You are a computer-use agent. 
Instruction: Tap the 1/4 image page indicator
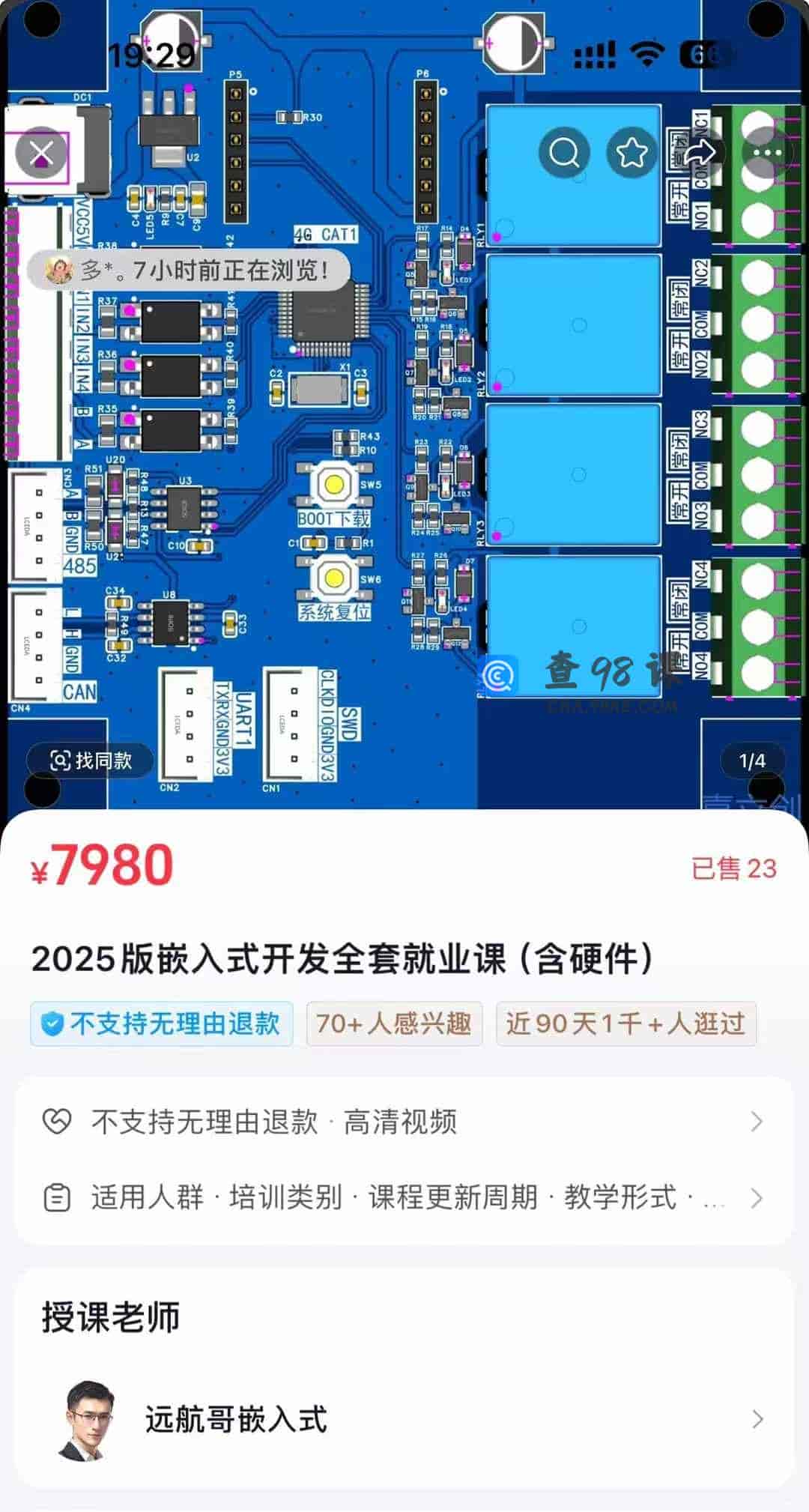(x=751, y=760)
